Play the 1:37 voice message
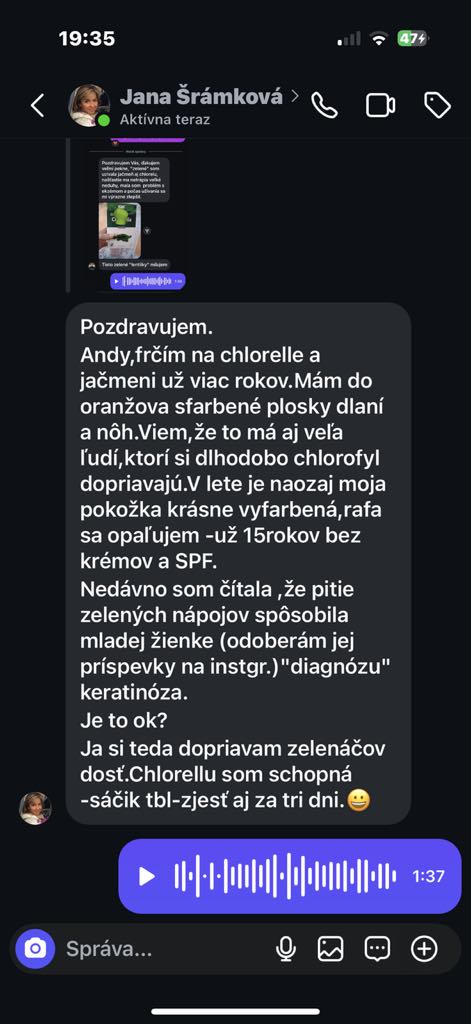This screenshot has width=471, height=1024. (x=147, y=876)
